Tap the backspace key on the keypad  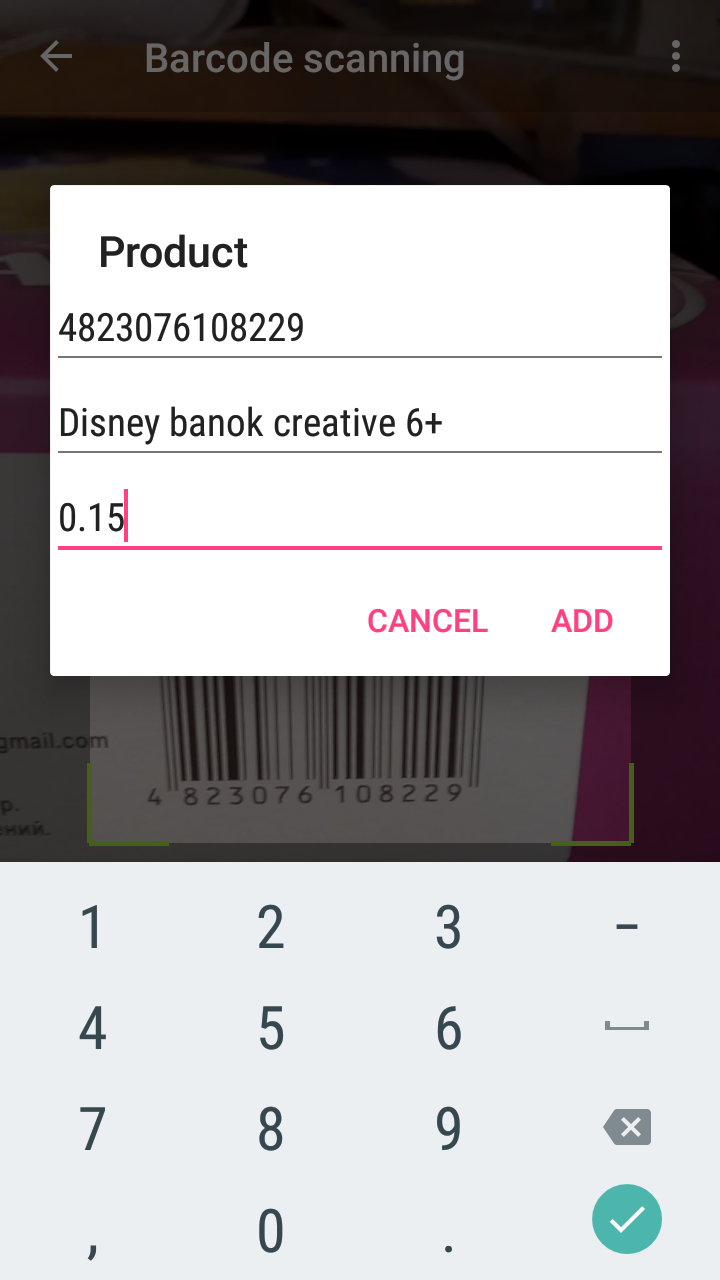click(x=627, y=1127)
